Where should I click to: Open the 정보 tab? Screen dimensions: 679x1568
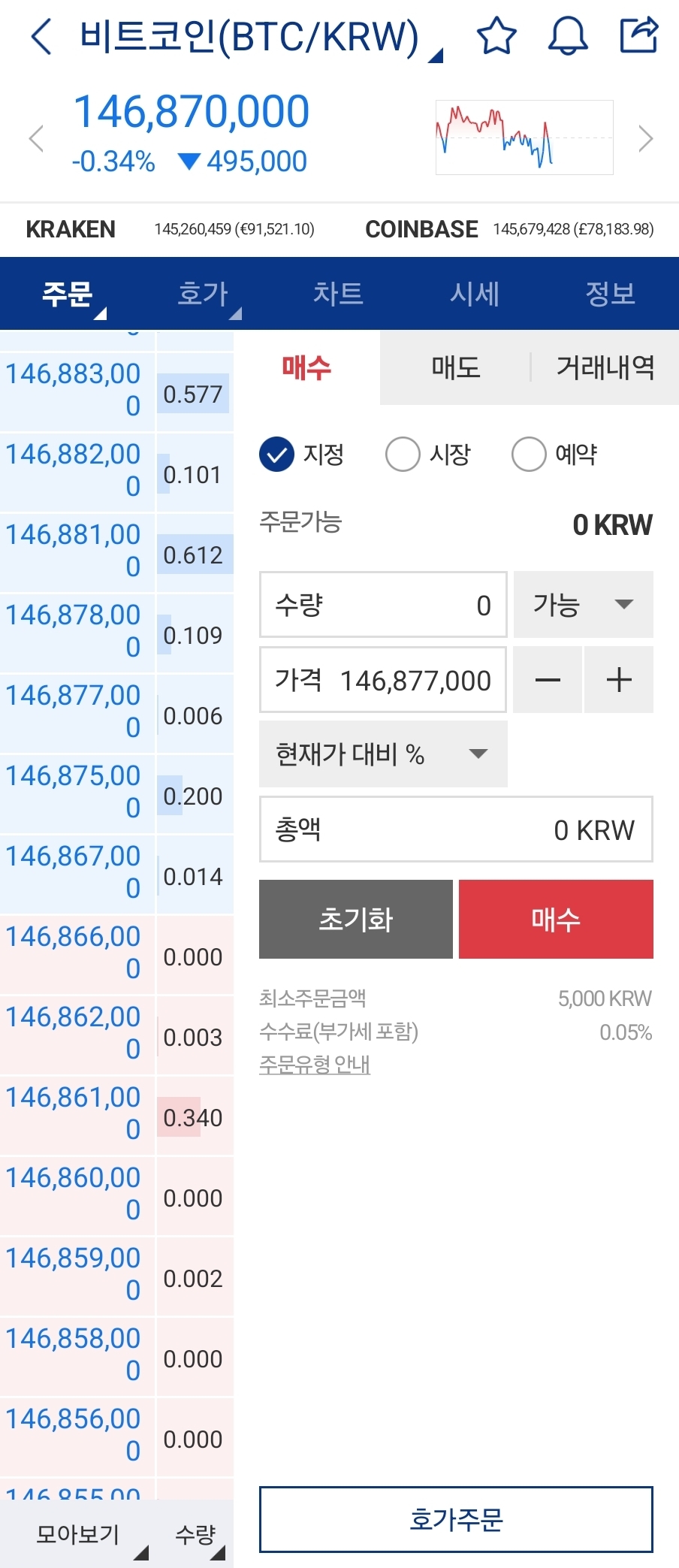point(610,294)
